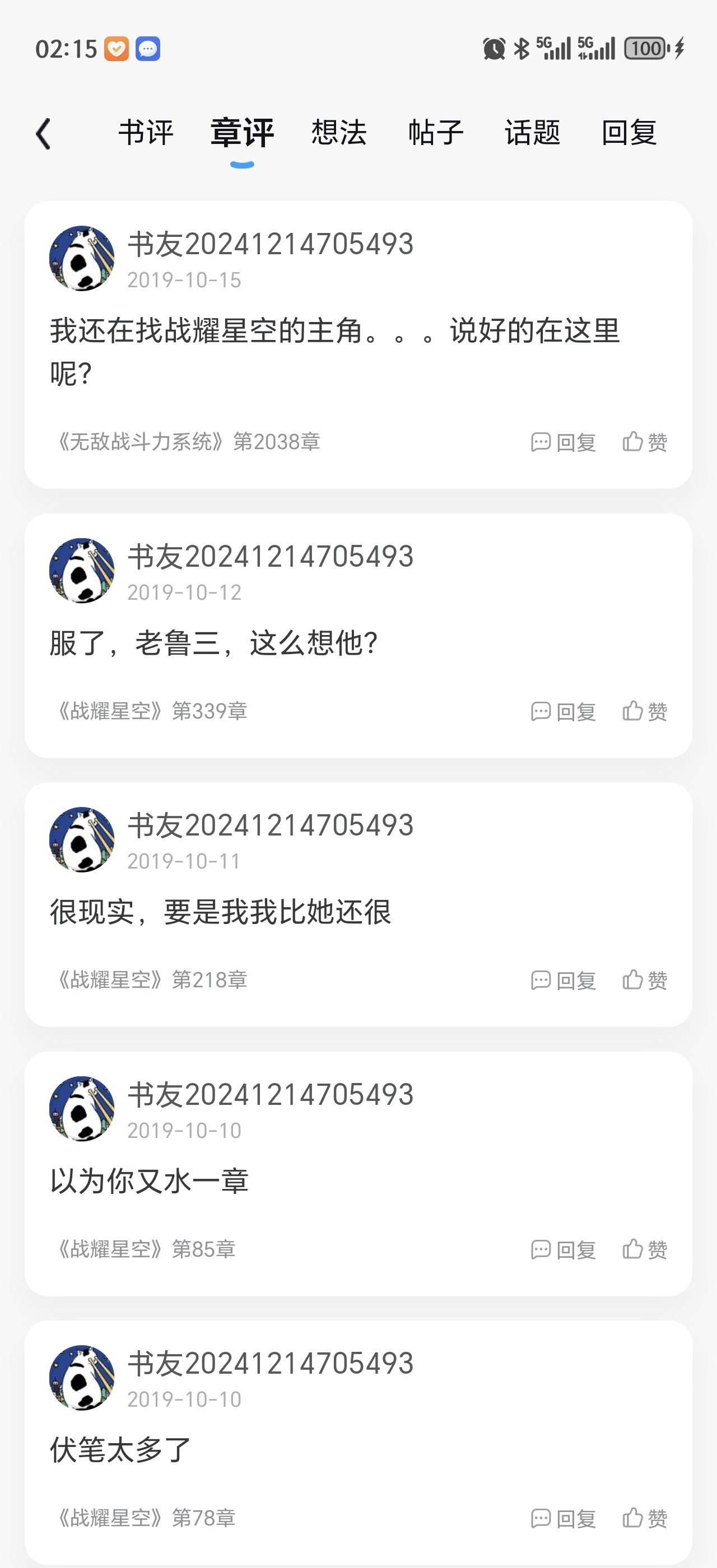The height and width of the screenshot is (1568, 717).
Task: Switch to the 书评 tab
Action: (x=146, y=133)
